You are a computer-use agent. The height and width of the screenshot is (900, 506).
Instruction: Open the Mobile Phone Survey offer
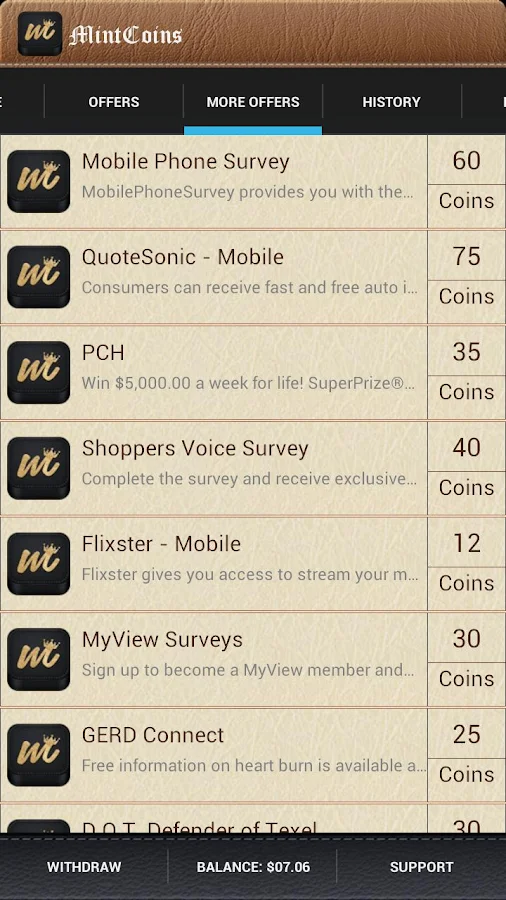253,181
